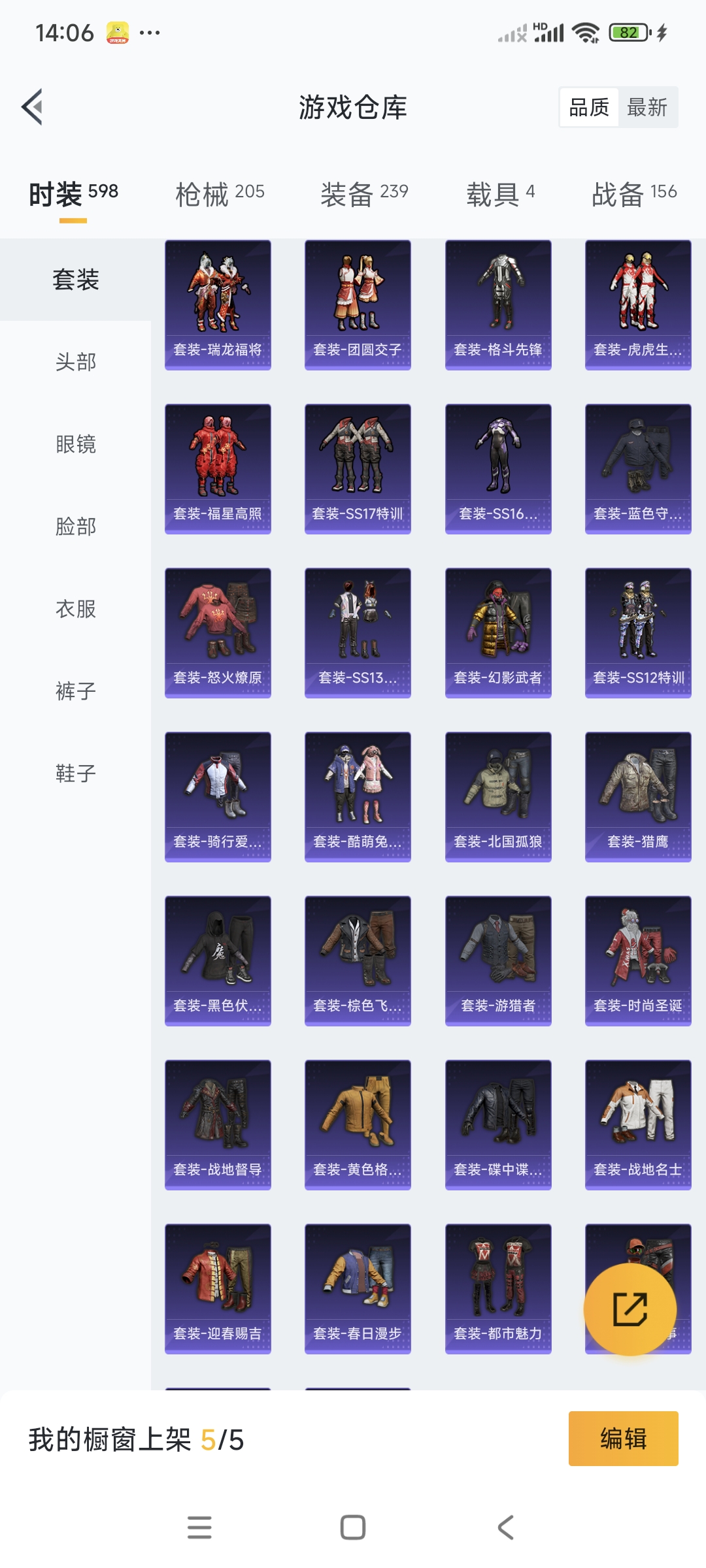Select the 鞋子 category
This screenshot has height=1568, width=706.
click(x=76, y=774)
